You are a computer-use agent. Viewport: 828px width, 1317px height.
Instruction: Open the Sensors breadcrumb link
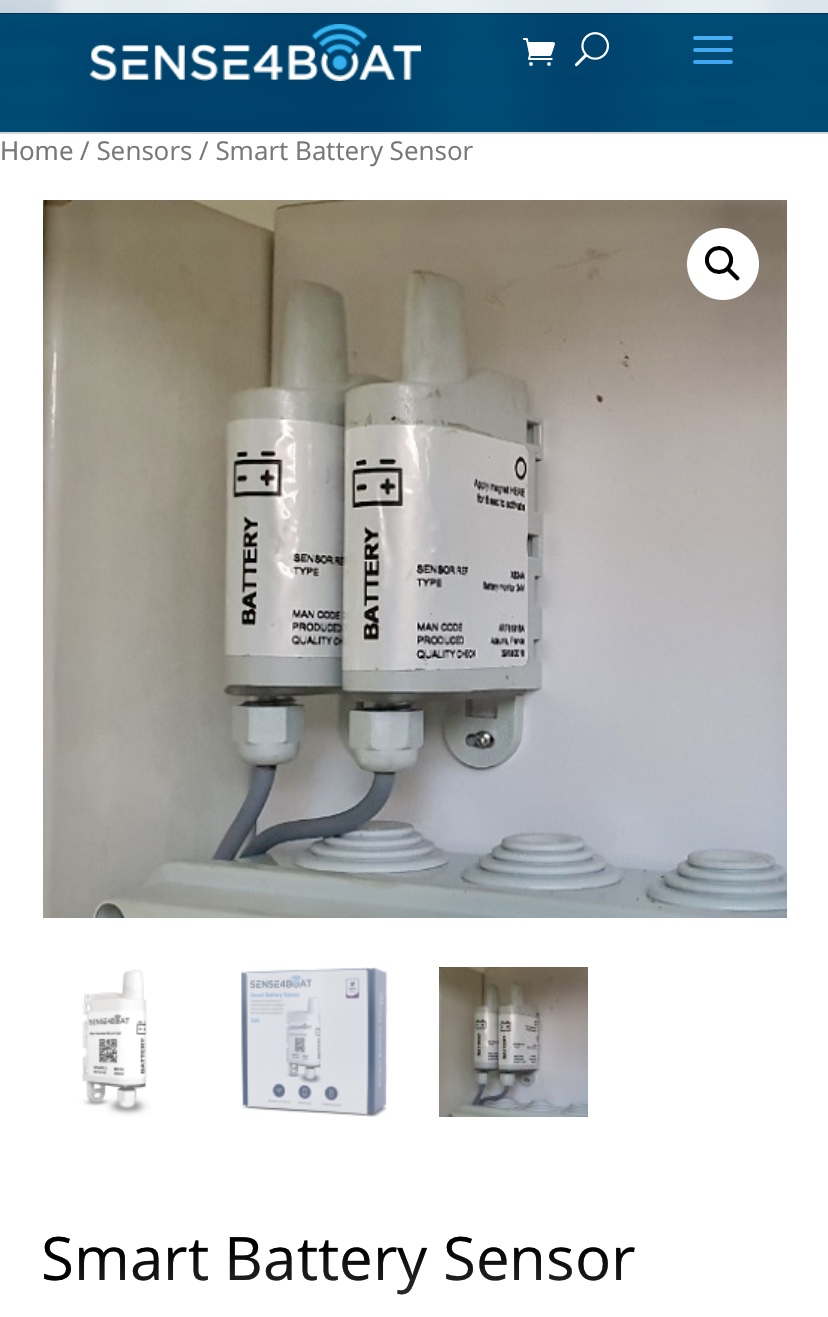(144, 151)
